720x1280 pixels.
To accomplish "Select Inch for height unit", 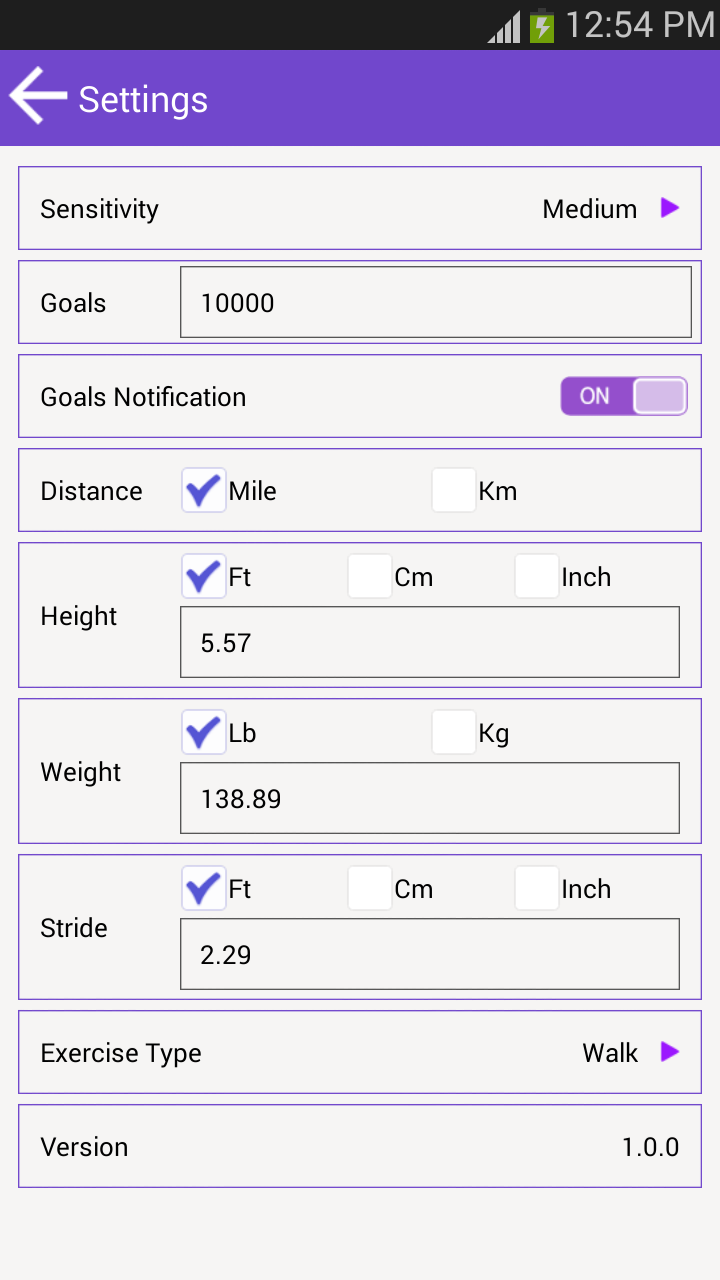I will [x=536, y=576].
